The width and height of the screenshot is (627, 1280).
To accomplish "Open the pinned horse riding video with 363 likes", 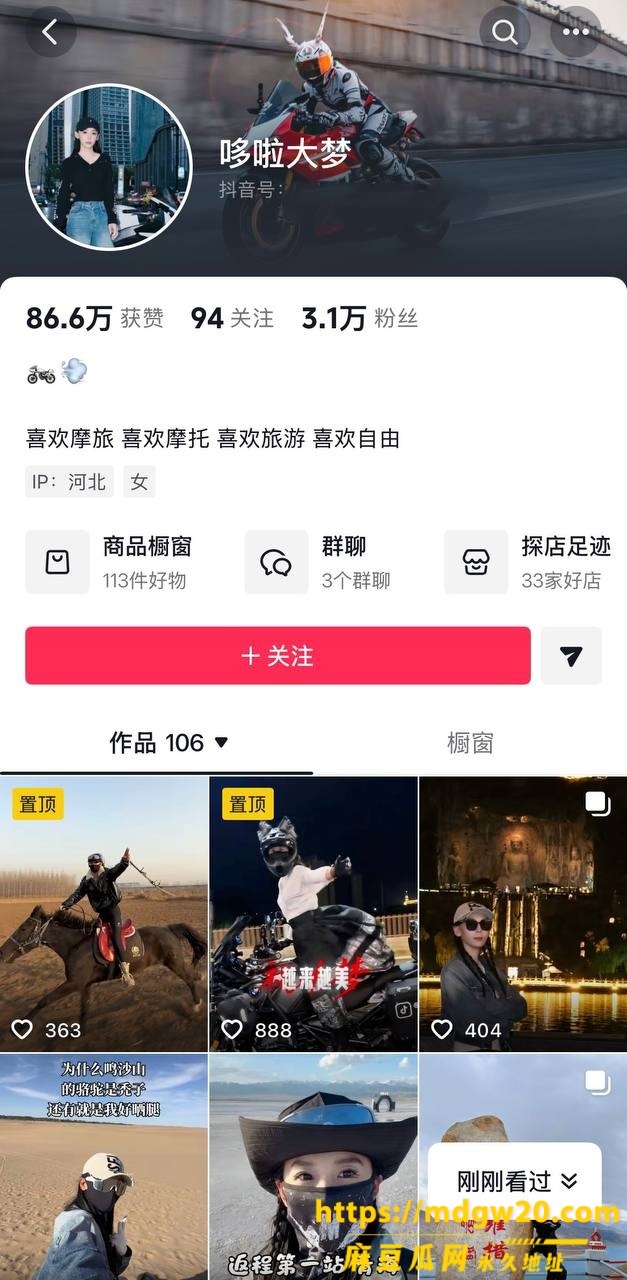I will (104, 914).
